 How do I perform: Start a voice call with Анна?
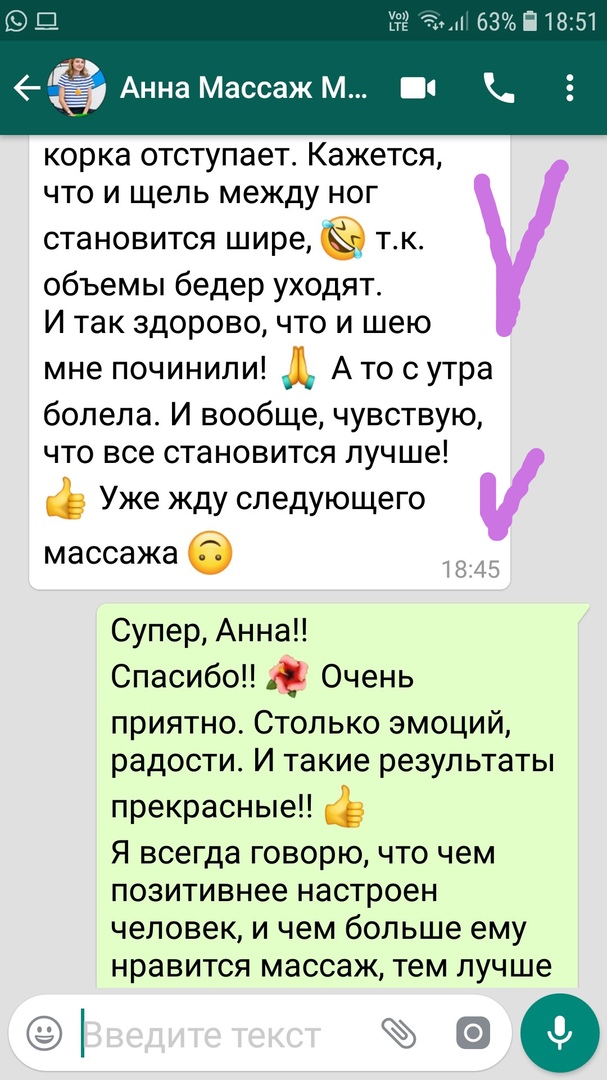497,89
